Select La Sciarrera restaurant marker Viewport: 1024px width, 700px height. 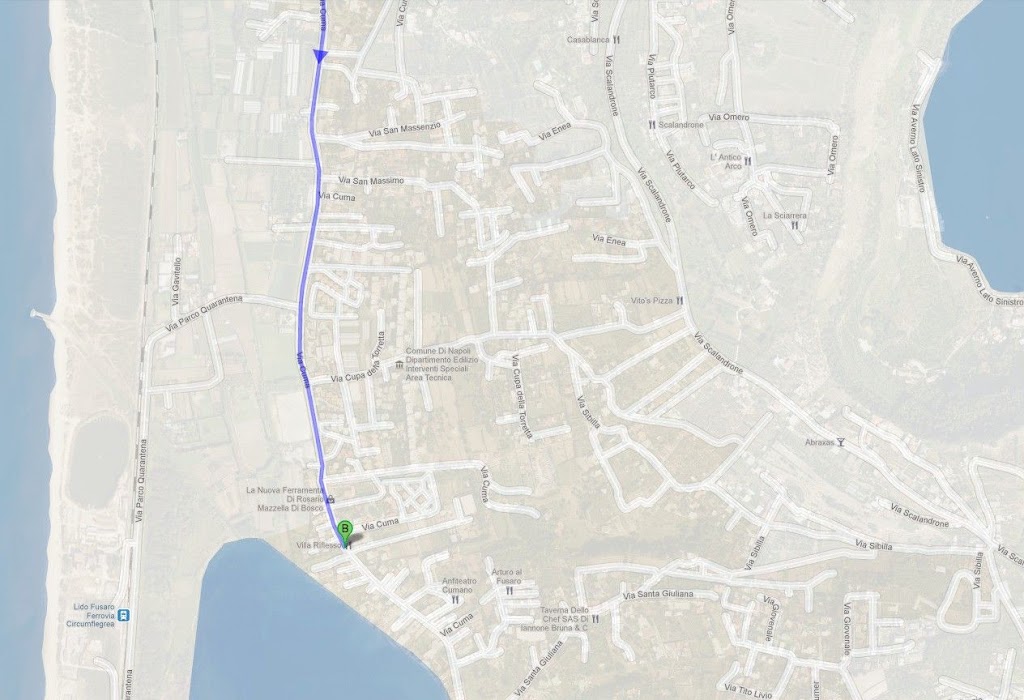click(x=794, y=226)
